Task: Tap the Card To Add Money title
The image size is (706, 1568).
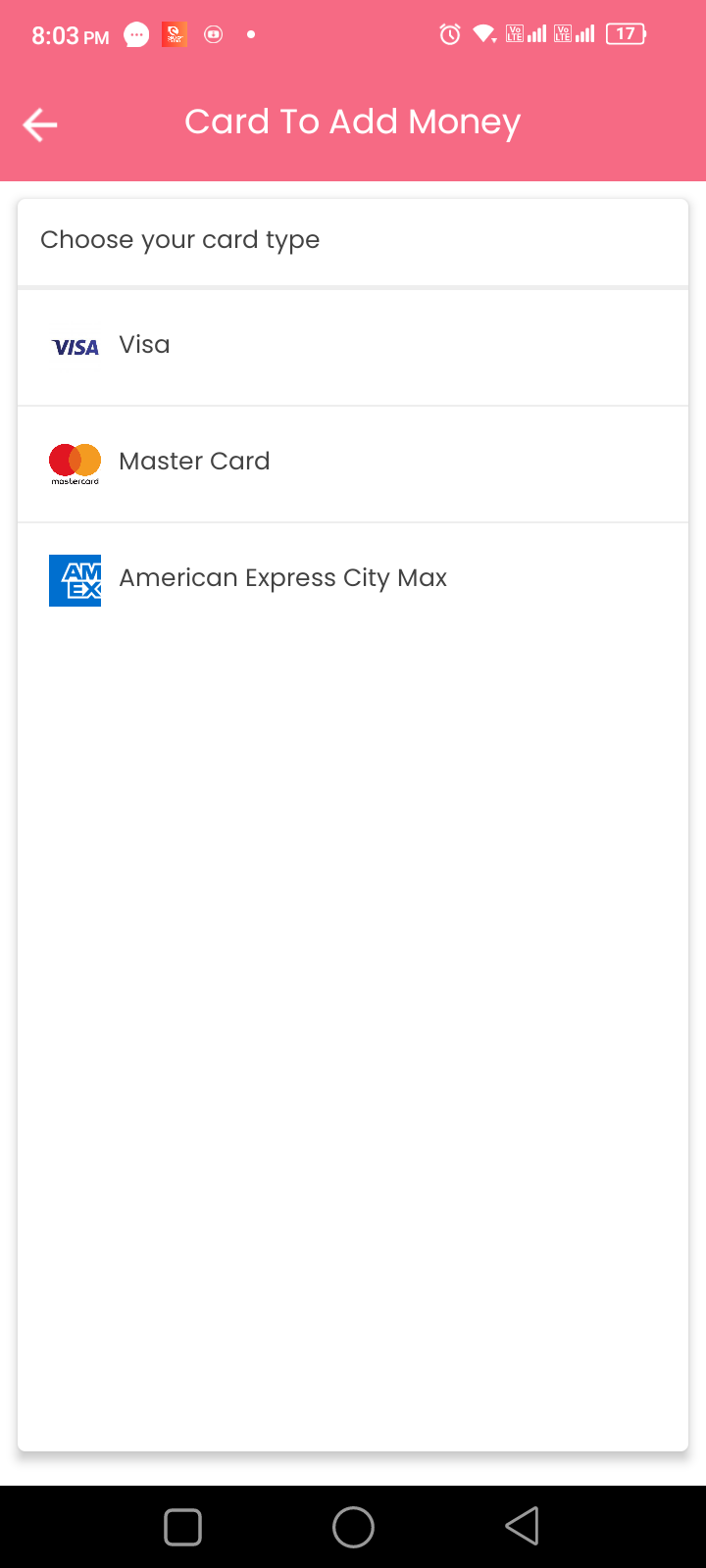Action: coord(352,121)
